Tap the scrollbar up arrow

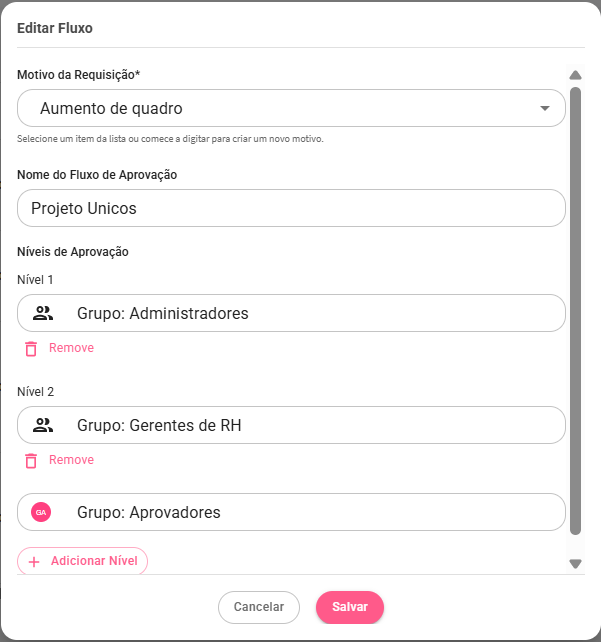[575, 75]
